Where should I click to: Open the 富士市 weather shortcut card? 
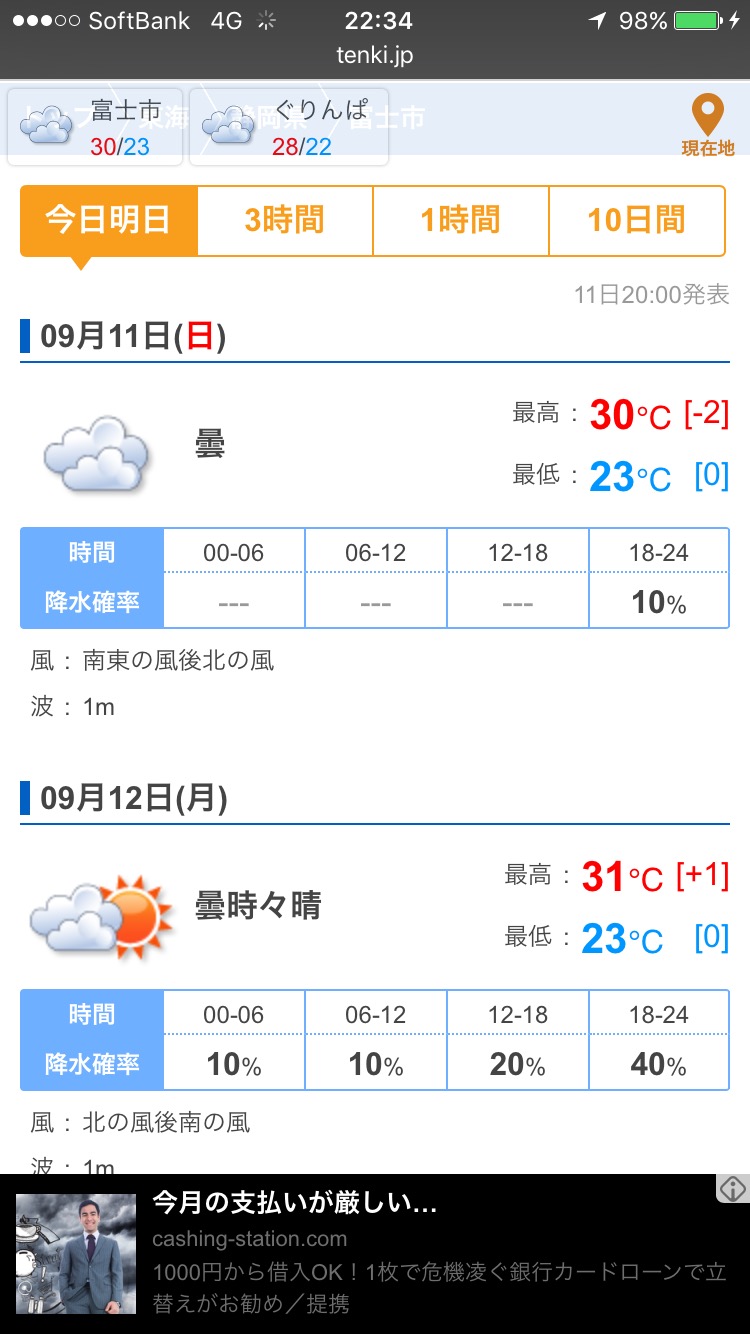[x=95, y=127]
